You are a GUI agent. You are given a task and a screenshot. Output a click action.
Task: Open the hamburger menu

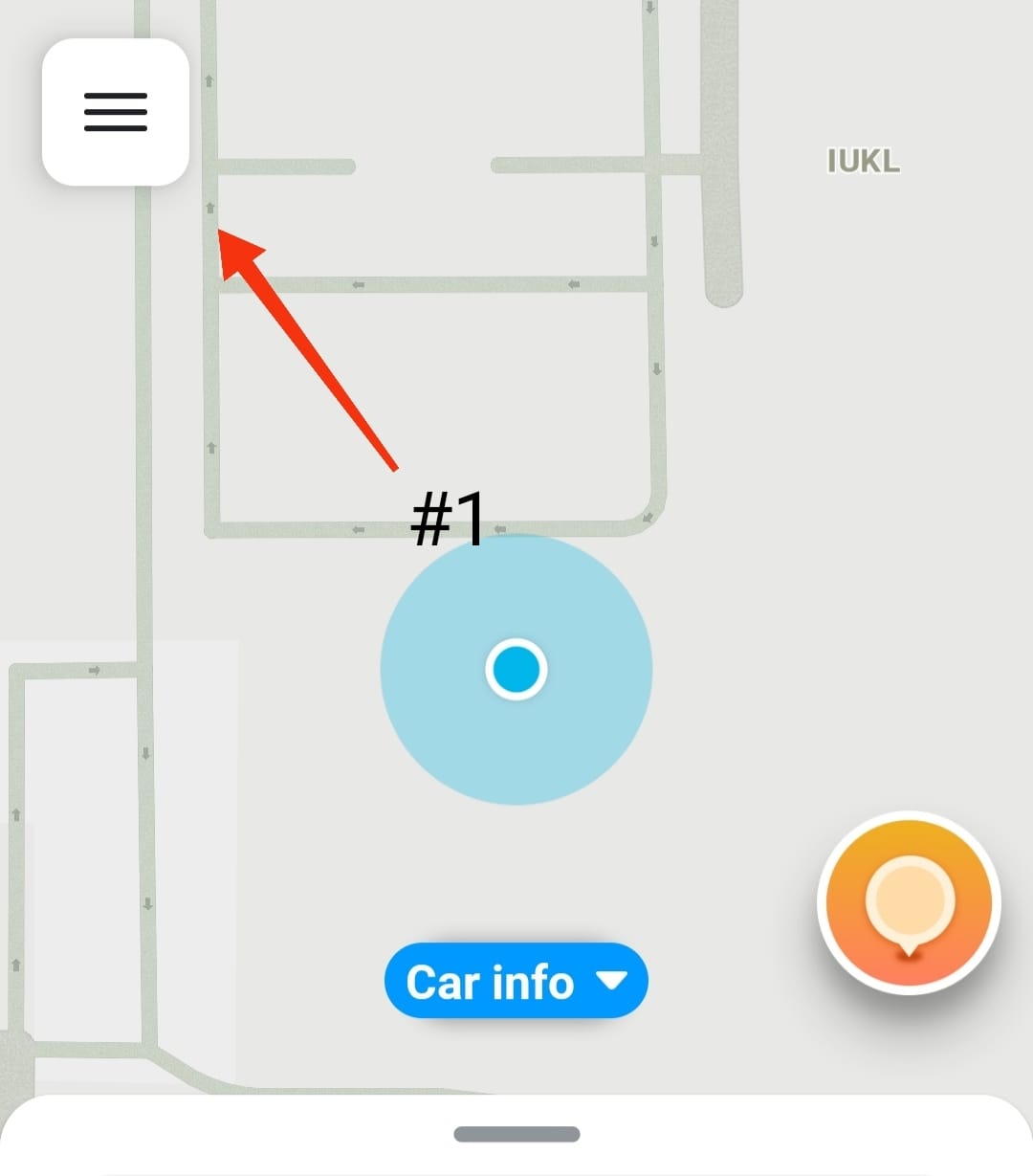pos(116,112)
